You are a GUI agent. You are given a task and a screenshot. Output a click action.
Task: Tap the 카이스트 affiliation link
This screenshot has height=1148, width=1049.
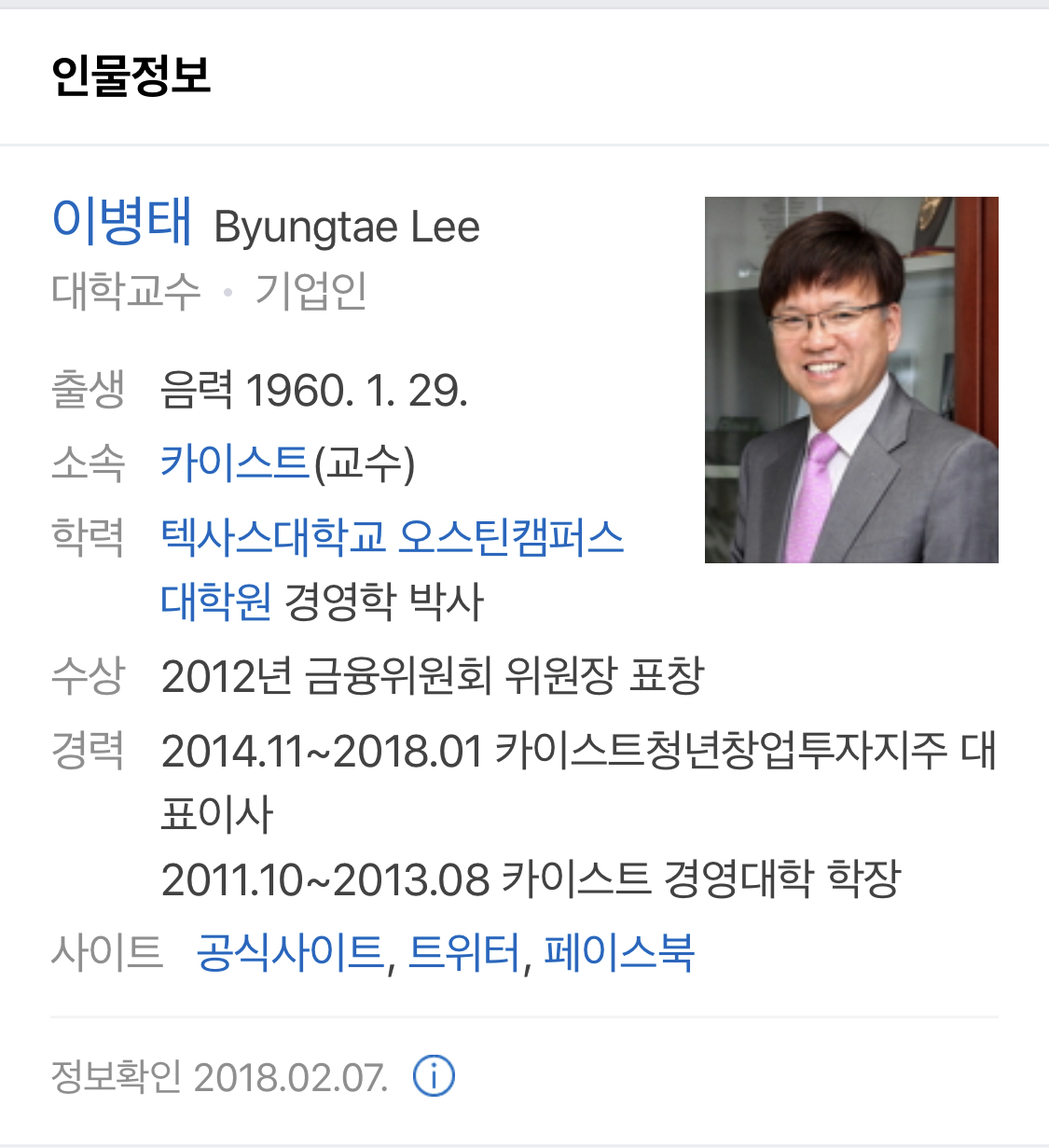click(235, 463)
